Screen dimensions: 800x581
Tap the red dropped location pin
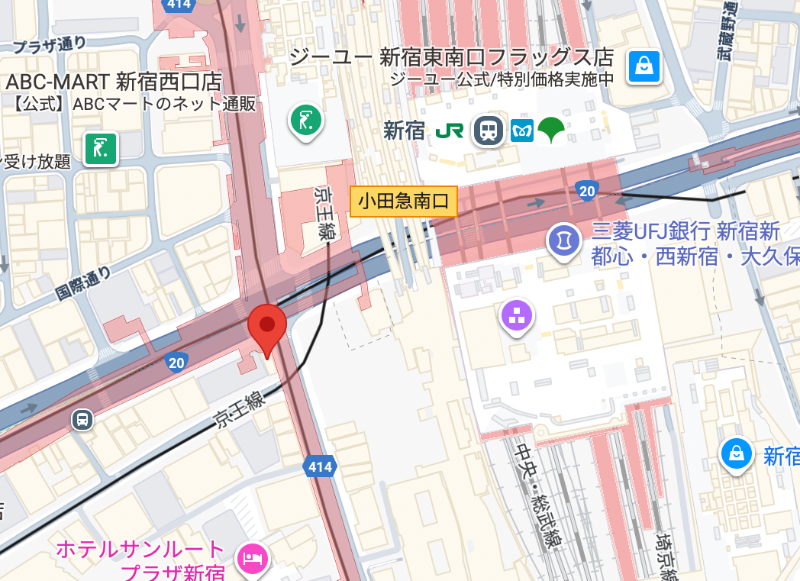pos(267,327)
